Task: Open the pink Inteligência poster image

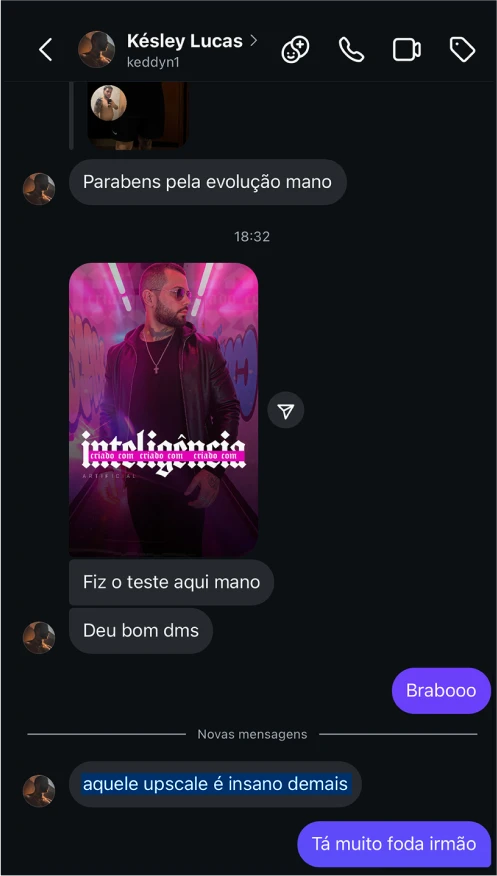Action: pos(164,410)
